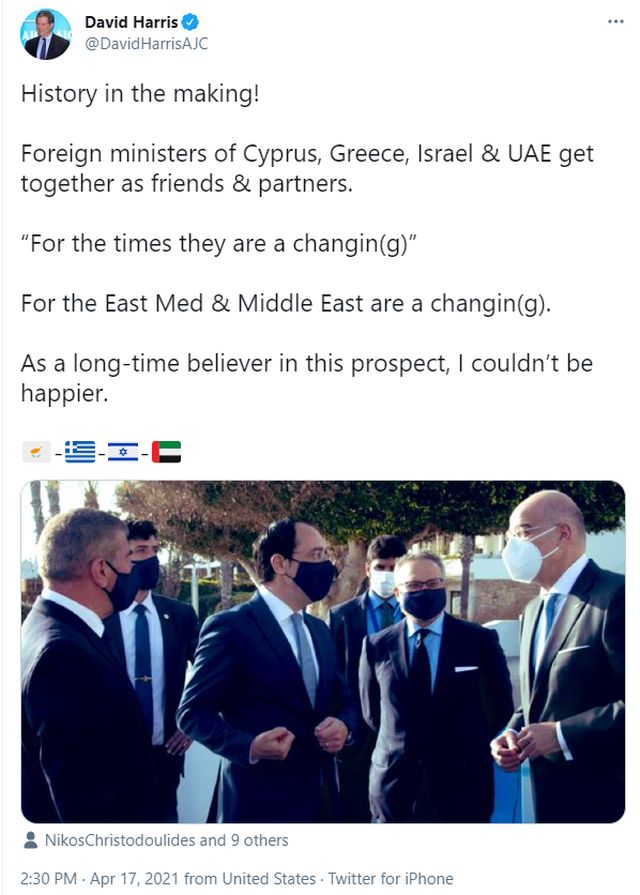This screenshot has width=640, height=895.
Task: View the attached photo of the ministers
Action: 322,650
